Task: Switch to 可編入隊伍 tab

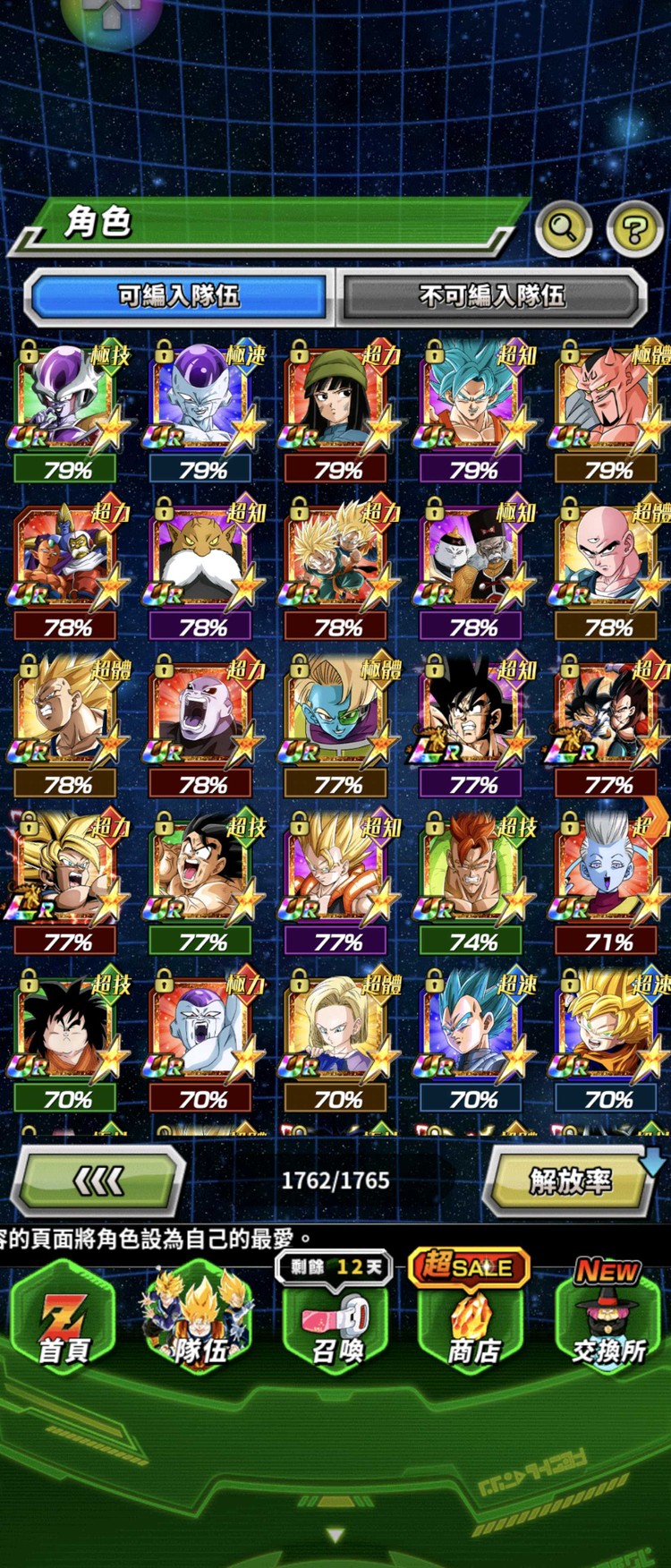Action: coord(179,295)
